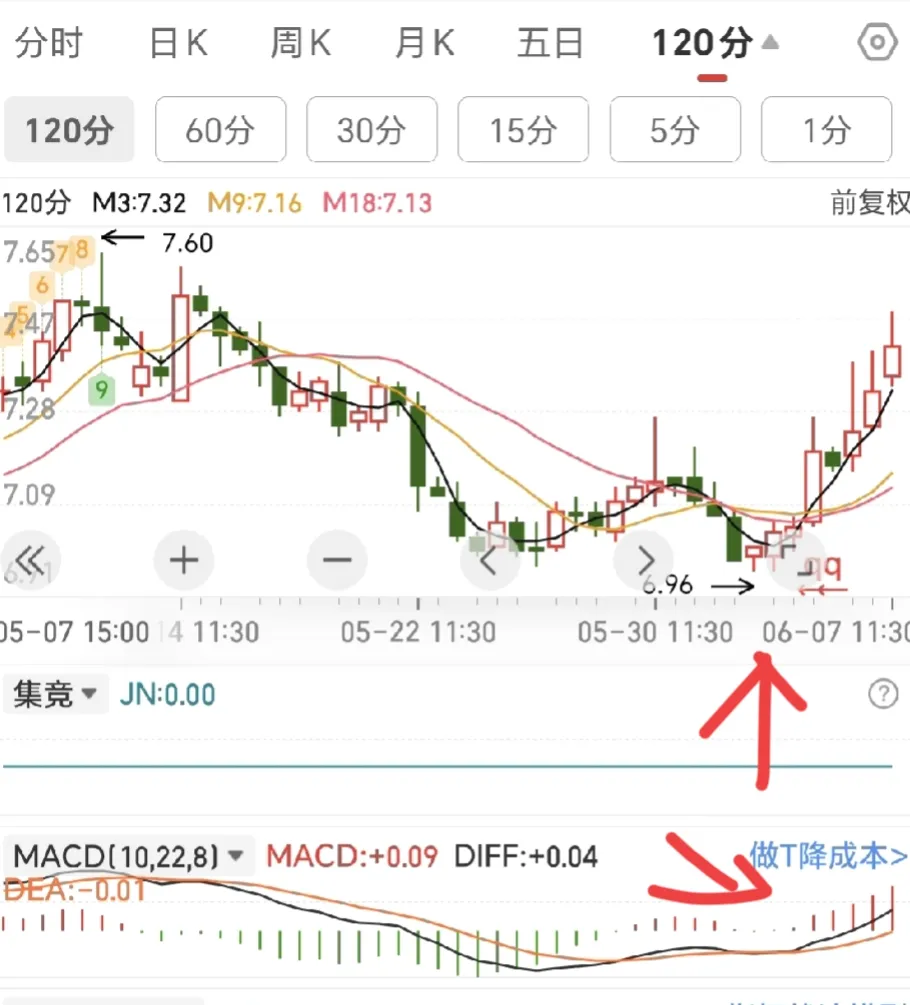Select the 15分 interval chip
The width and height of the screenshot is (910, 1005).
[x=523, y=130]
